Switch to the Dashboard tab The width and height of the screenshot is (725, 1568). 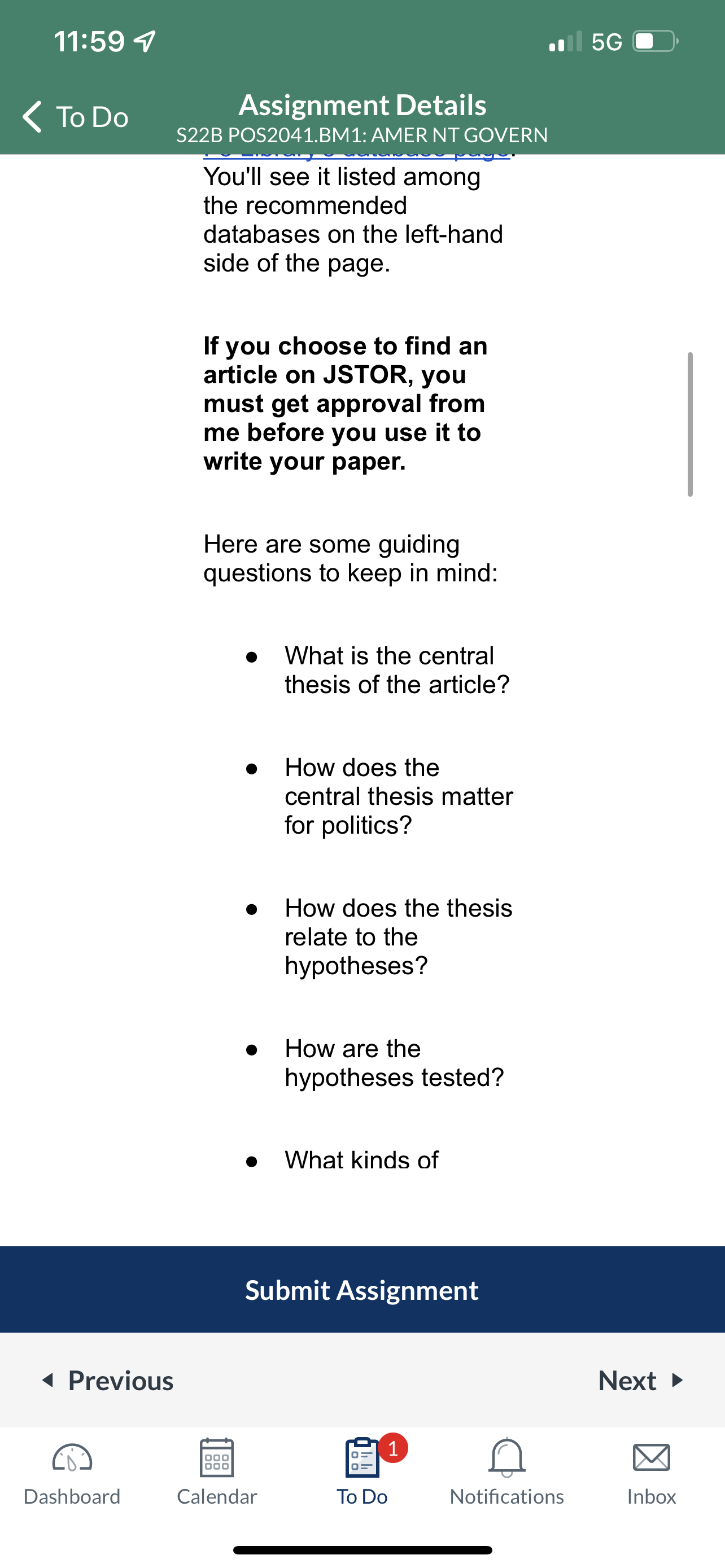pos(72,1472)
